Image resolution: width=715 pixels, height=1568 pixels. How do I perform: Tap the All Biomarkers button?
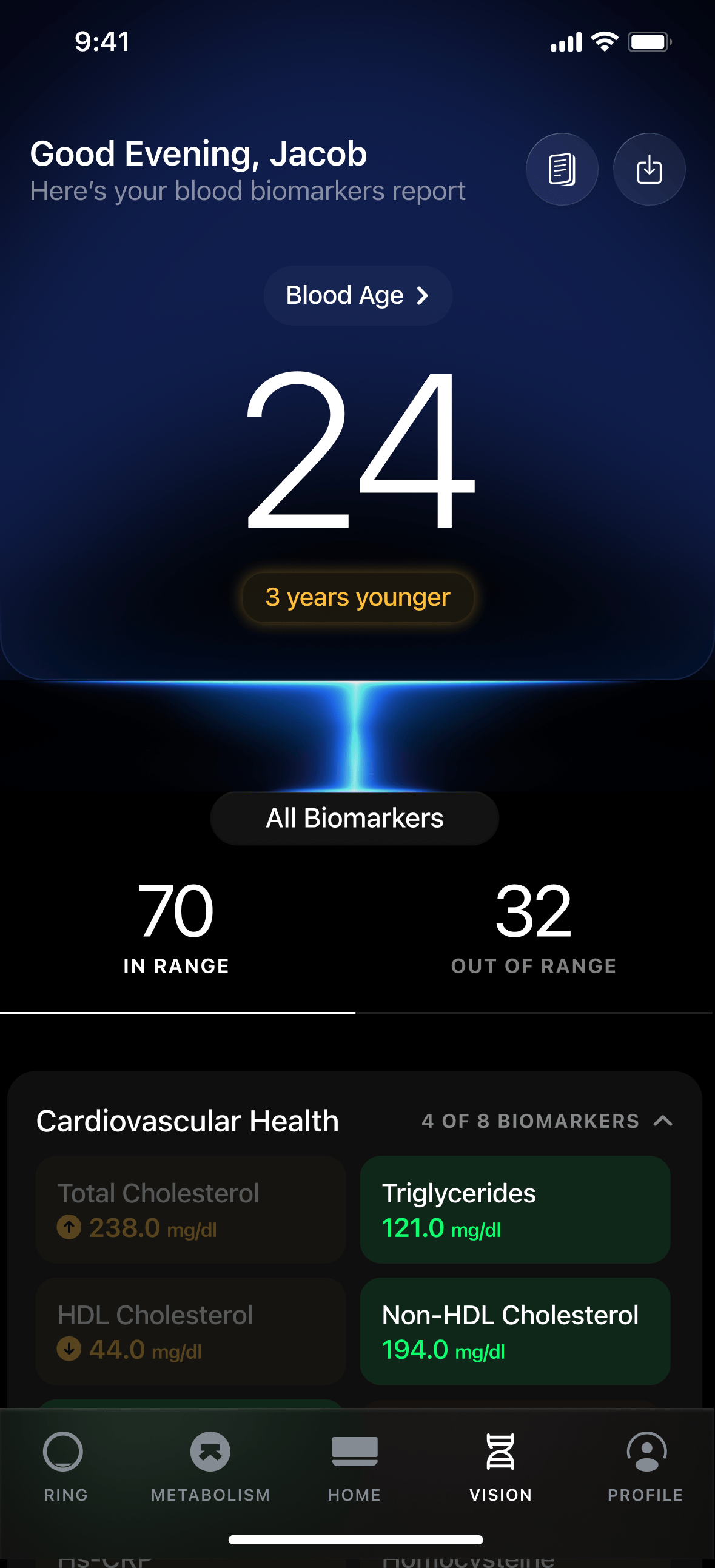(354, 818)
